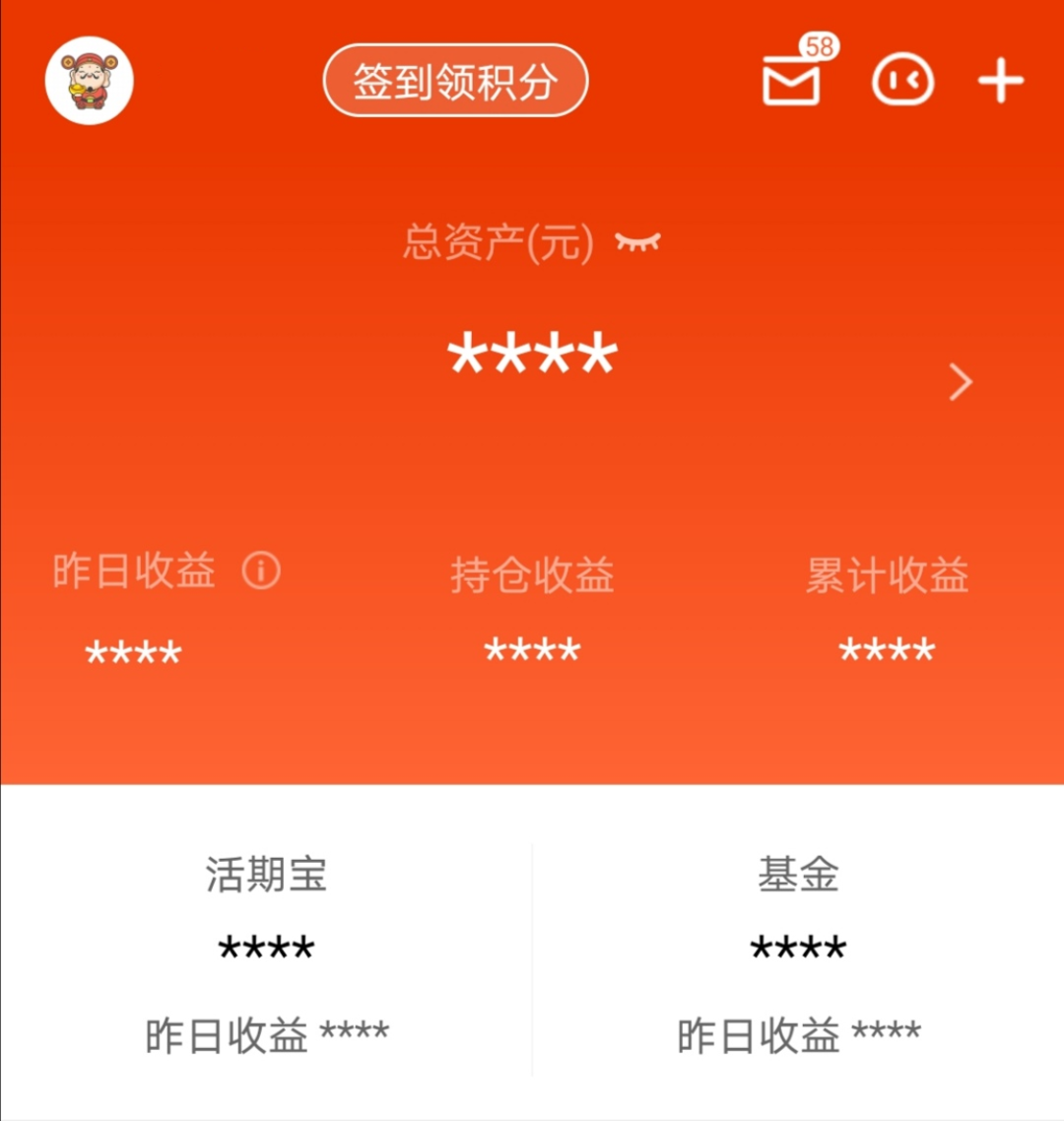This screenshot has height=1121, width=1064.
Task: Open the messages inbox envelope
Action: [792, 81]
